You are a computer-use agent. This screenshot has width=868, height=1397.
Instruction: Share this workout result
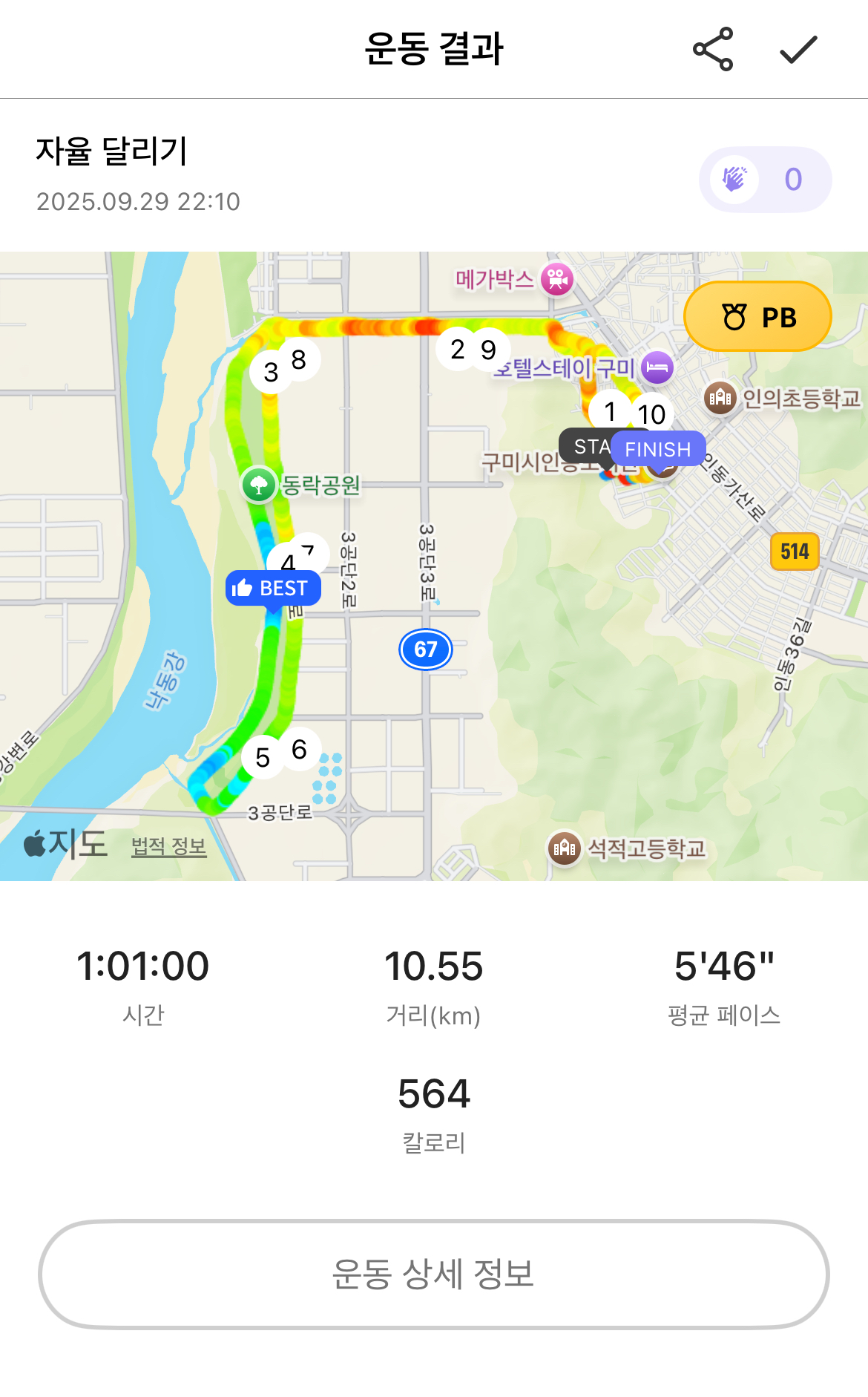click(x=713, y=49)
